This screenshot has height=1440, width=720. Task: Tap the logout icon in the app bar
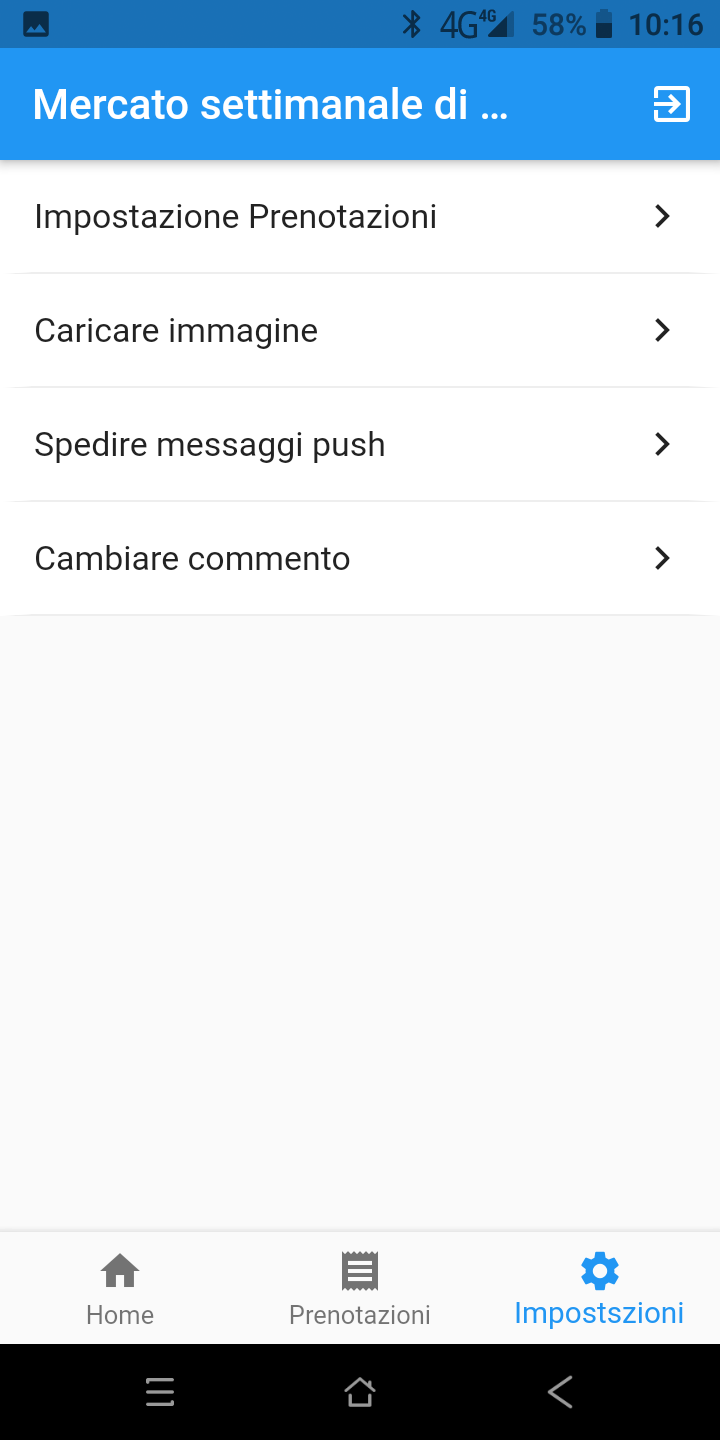pyautogui.click(x=671, y=104)
